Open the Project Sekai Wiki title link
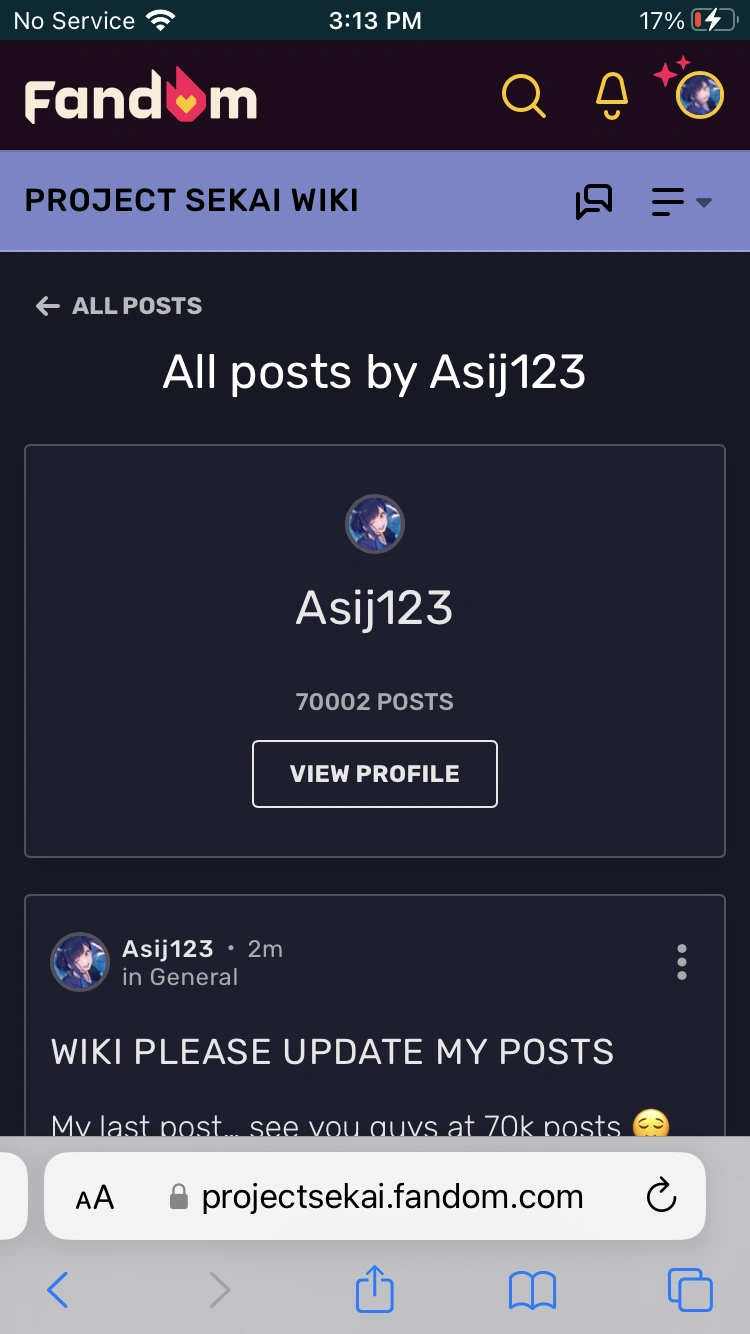750x1334 pixels. point(191,201)
